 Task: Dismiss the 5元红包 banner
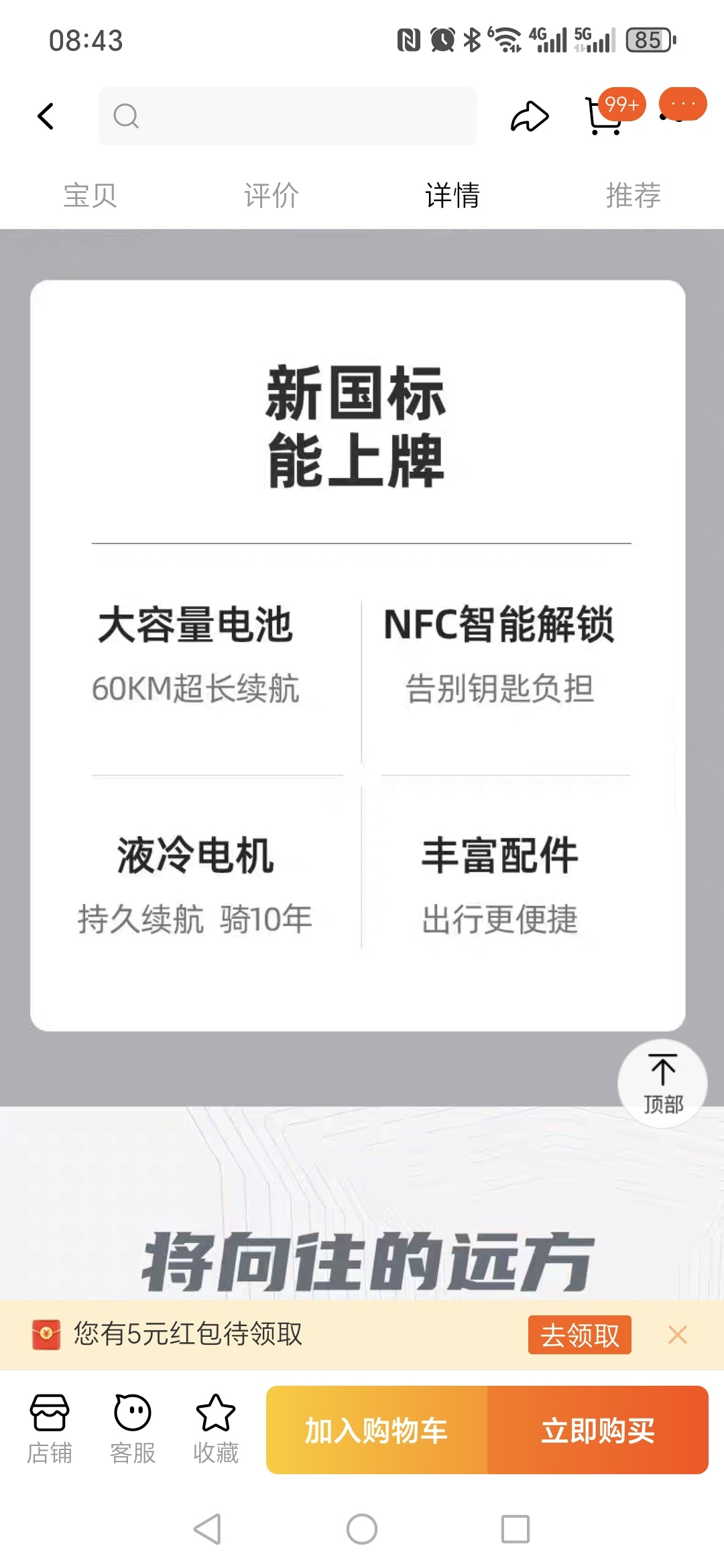678,1335
